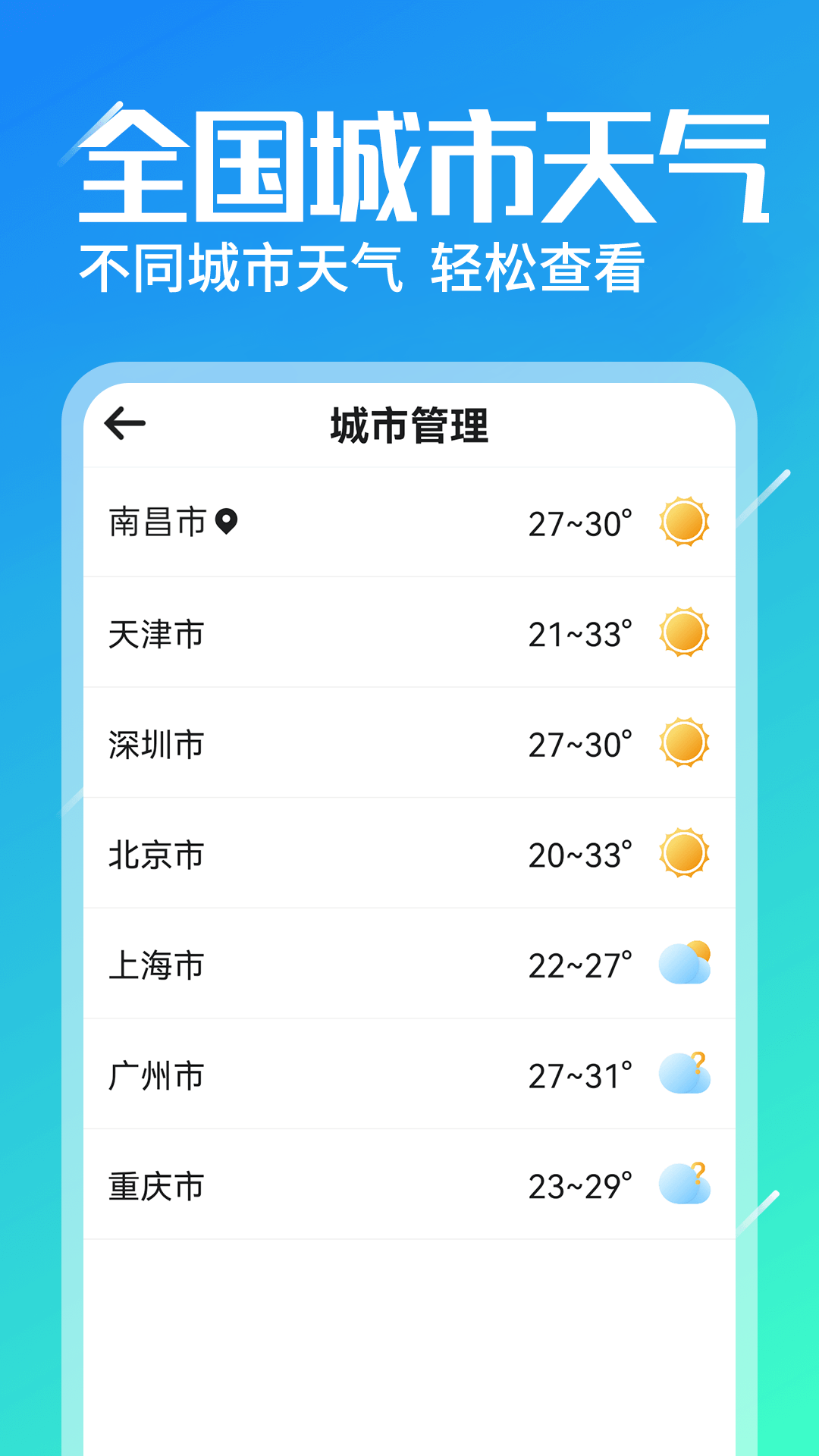Viewport: 819px width, 1456px height.
Task: Tap the 城市管理 title text
Action: (x=409, y=425)
